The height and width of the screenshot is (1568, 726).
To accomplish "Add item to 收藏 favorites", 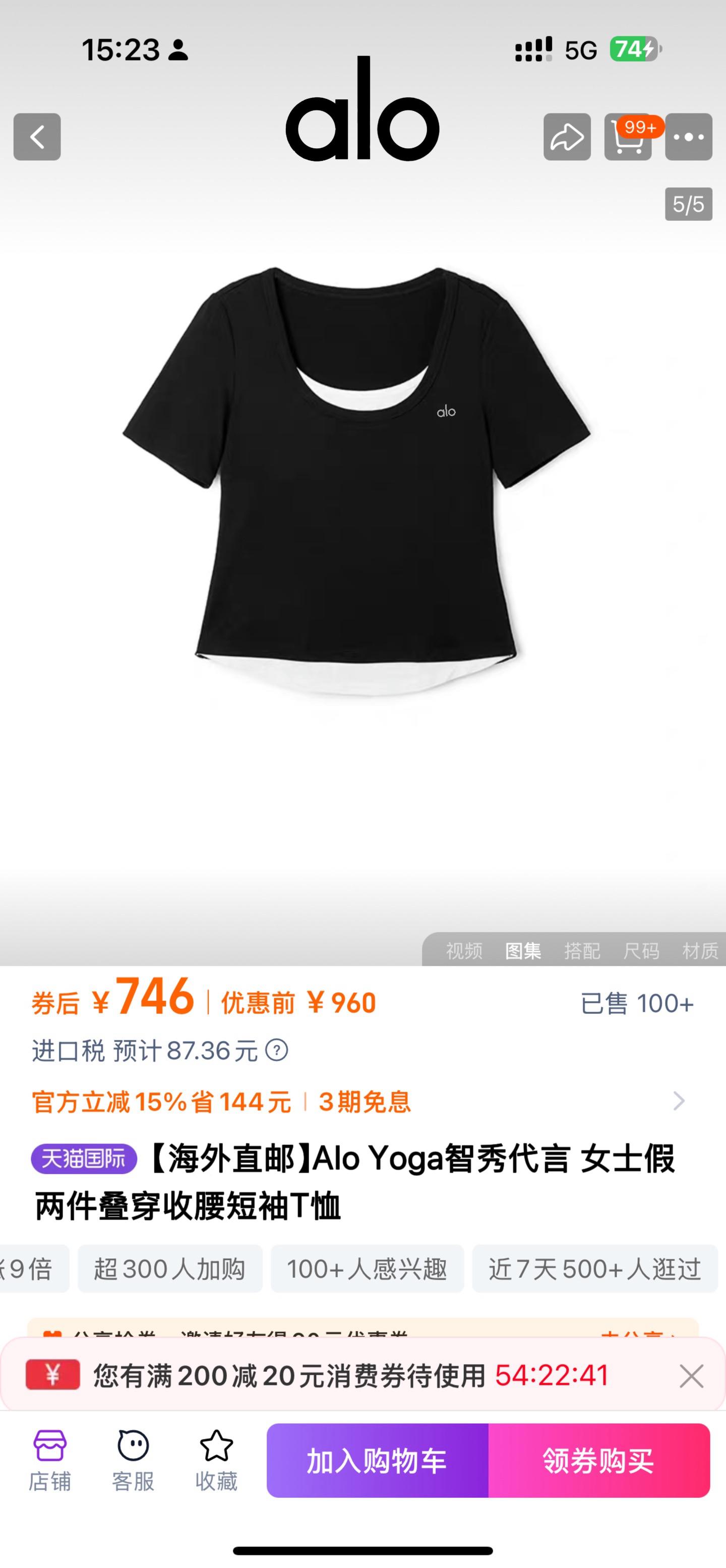I will (216, 1460).
